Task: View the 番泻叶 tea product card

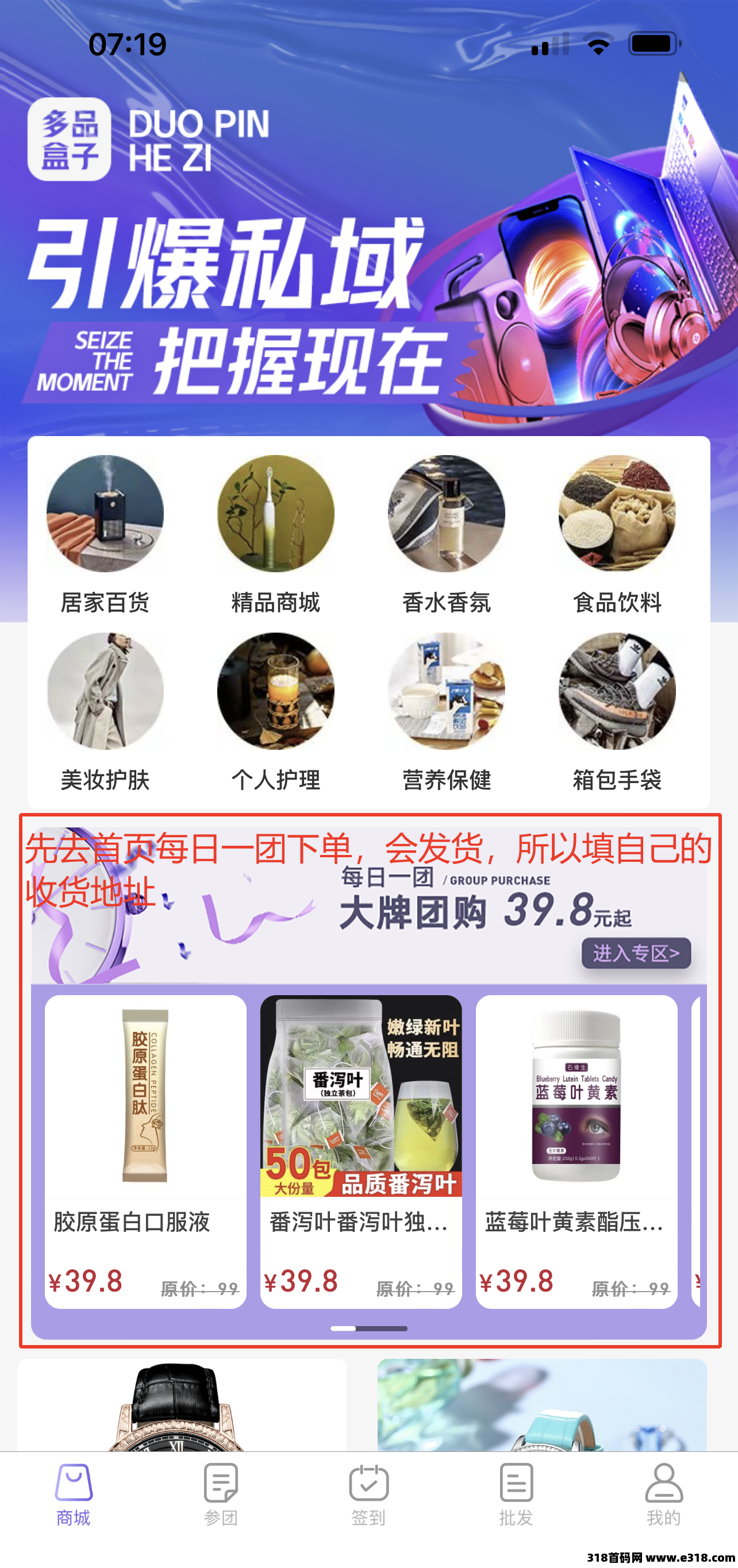Action: click(361, 1151)
